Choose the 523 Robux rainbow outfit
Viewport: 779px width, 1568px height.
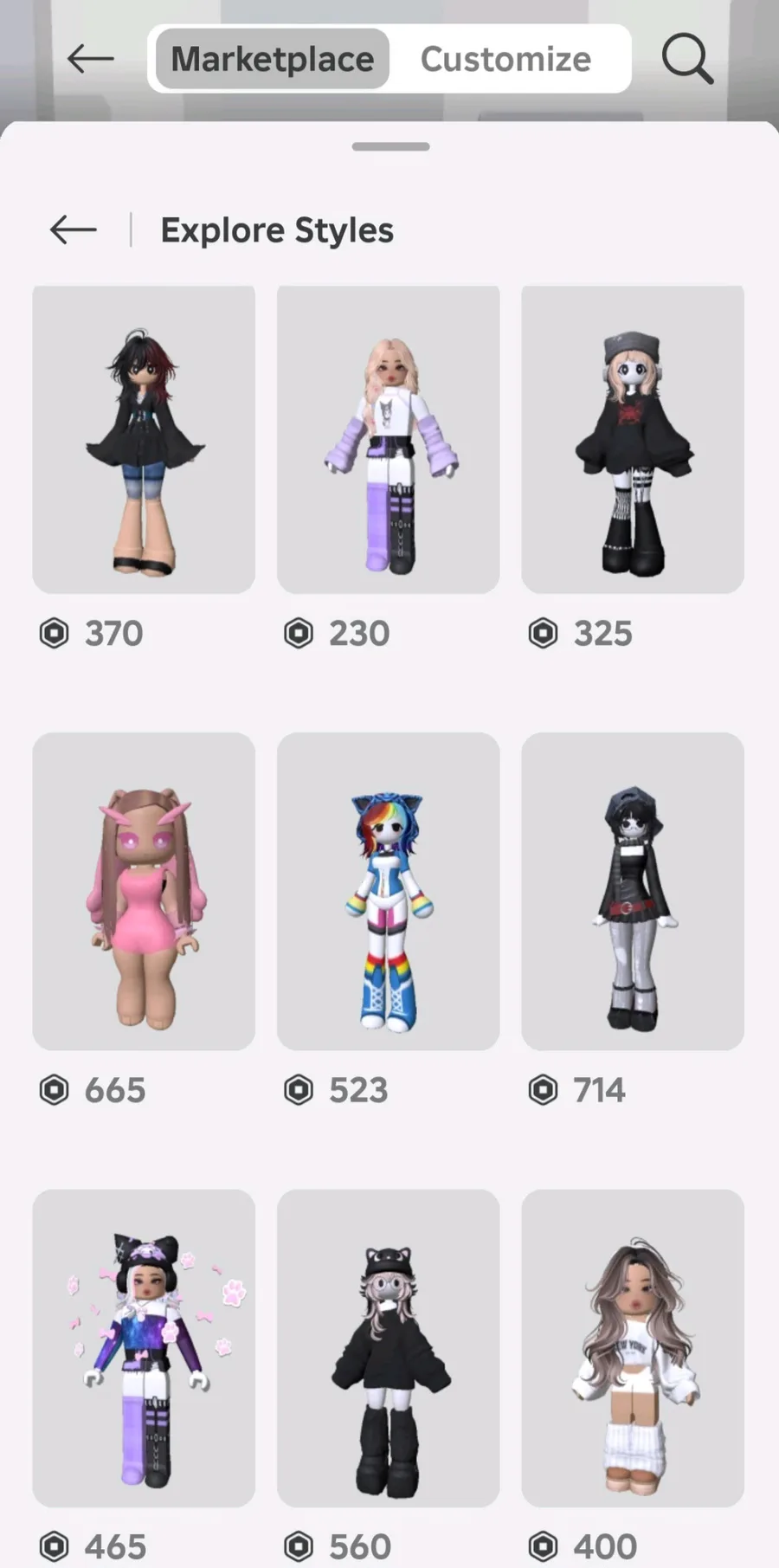[388, 892]
